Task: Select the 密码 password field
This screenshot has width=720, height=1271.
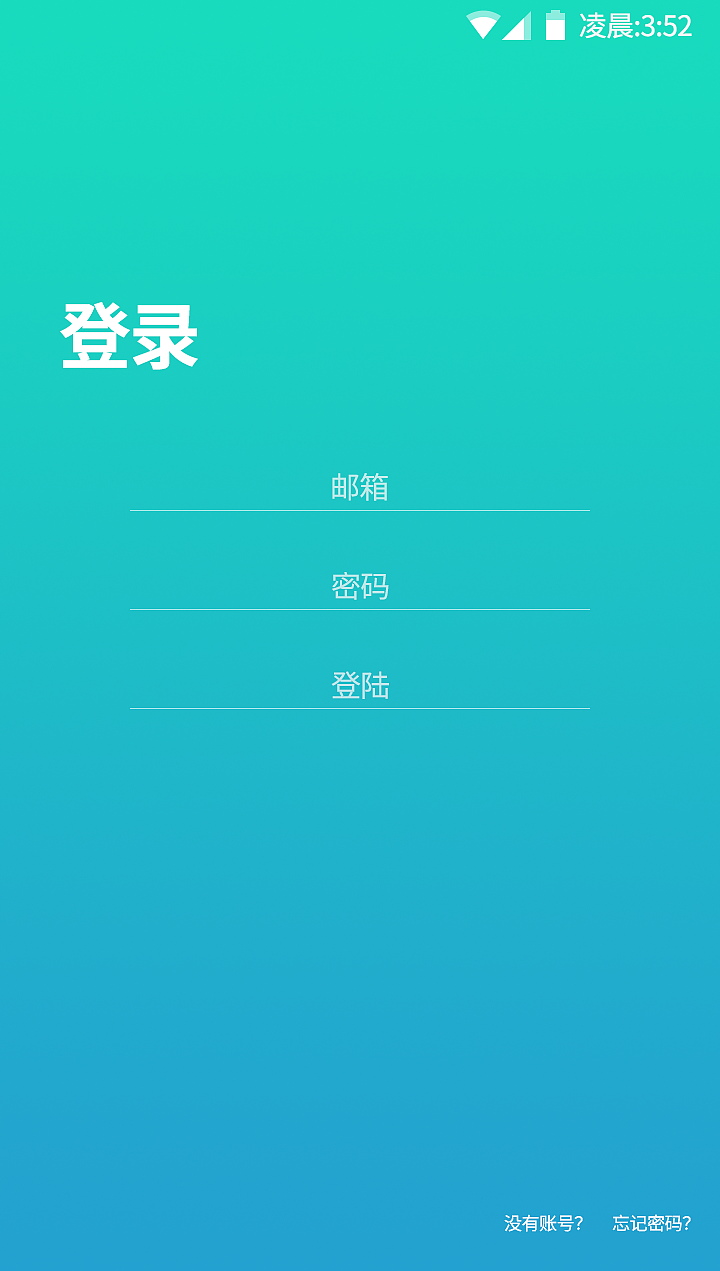Action: (x=360, y=588)
